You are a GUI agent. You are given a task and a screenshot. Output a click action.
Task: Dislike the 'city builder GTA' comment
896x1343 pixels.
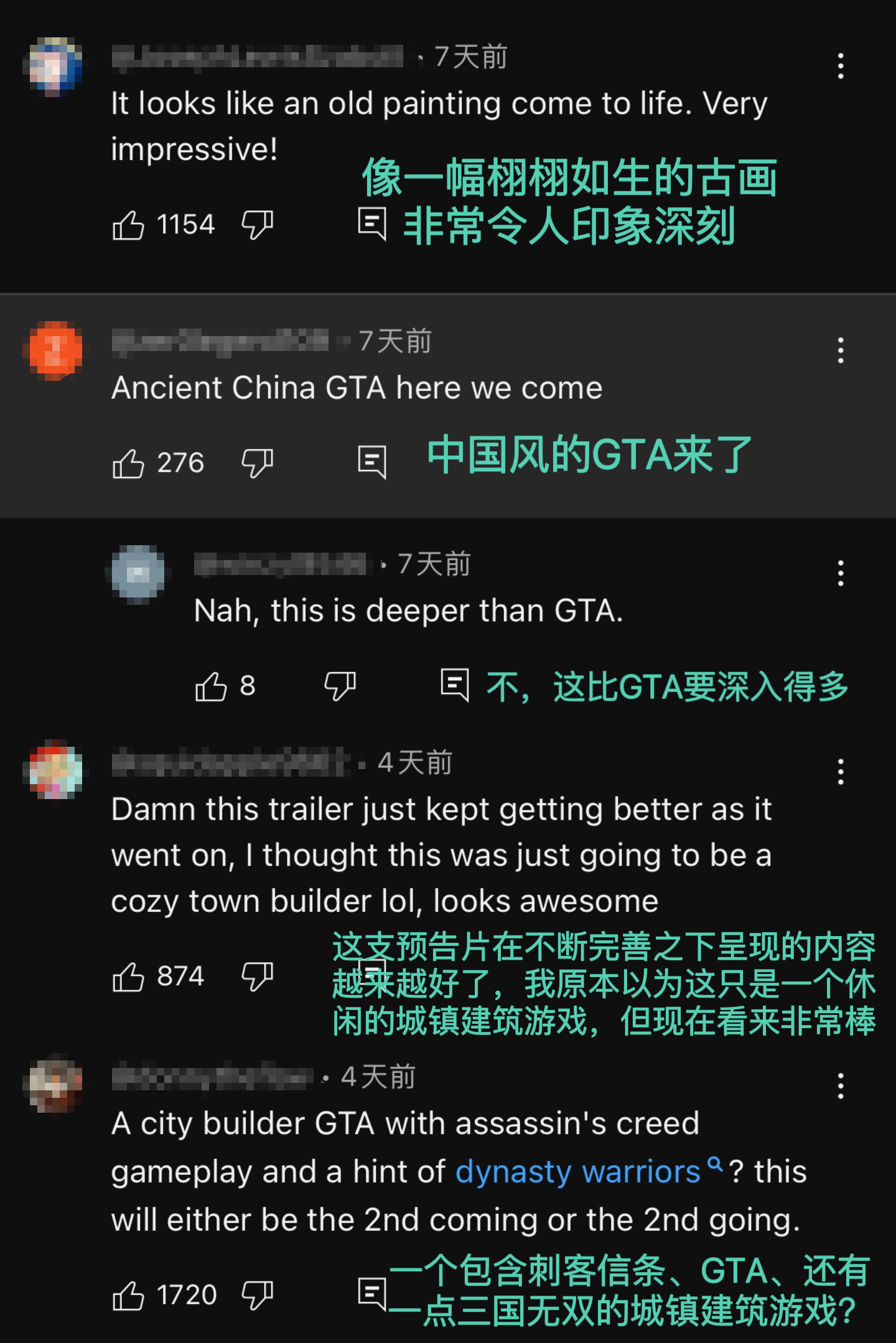click(257, 1296)
